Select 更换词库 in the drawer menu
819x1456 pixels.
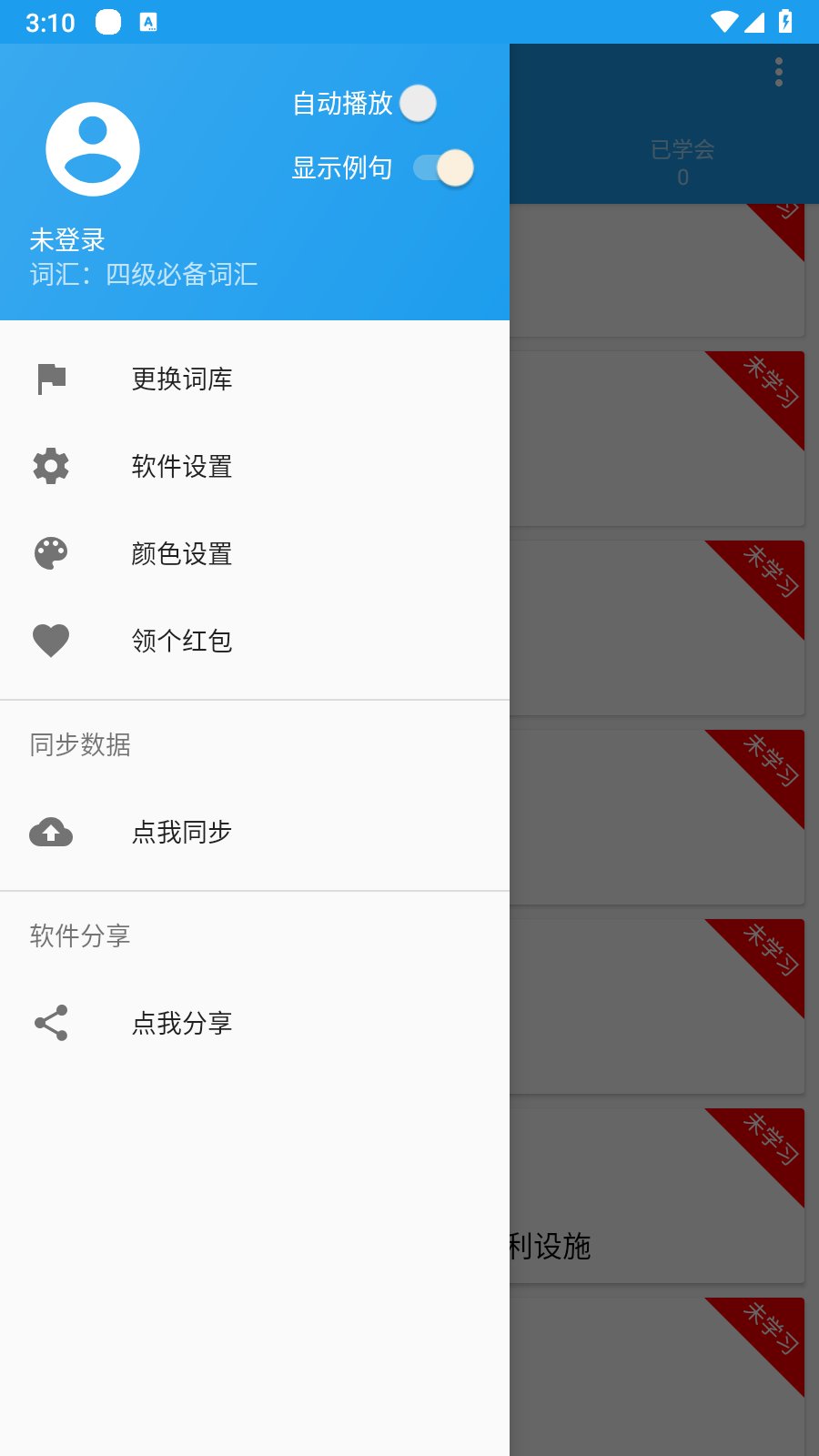182,379
